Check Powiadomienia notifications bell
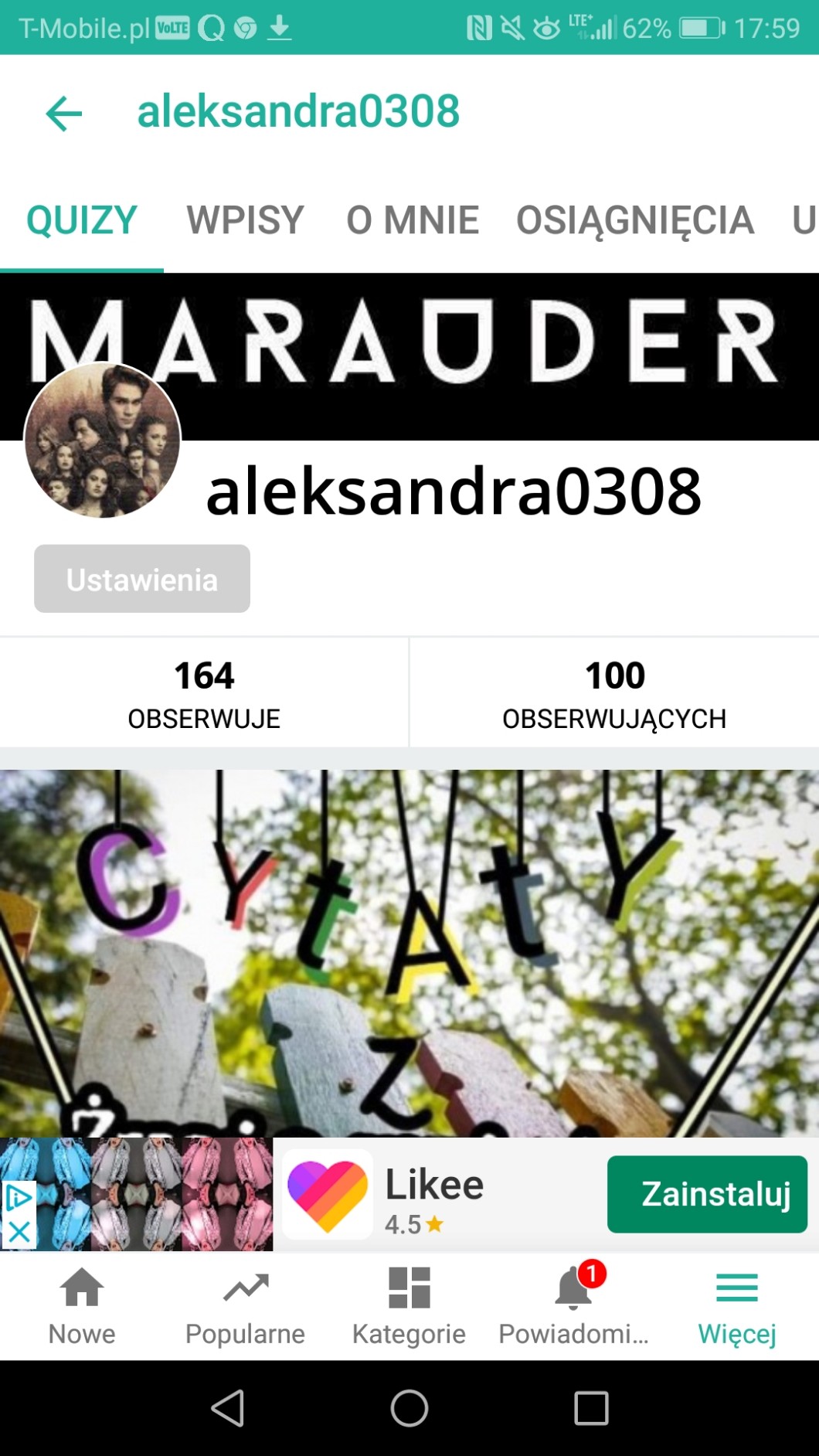This screenshot has width=819, height=1456. coord(573,1306)
